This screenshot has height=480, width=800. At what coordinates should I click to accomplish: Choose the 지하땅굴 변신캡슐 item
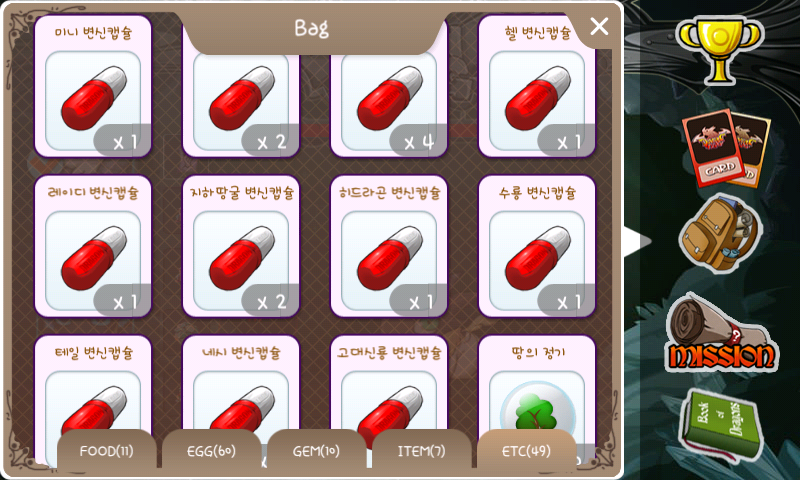(x=241, y=246)
